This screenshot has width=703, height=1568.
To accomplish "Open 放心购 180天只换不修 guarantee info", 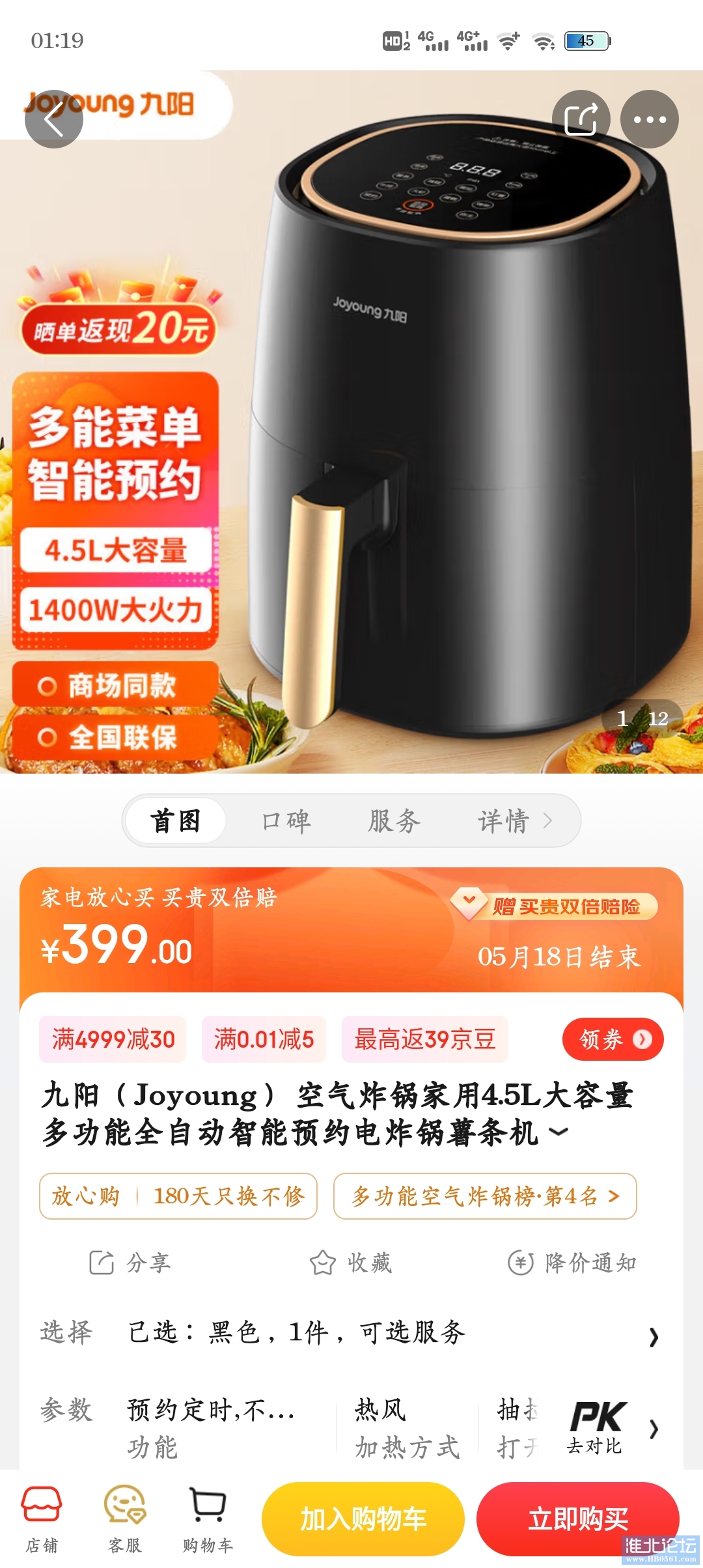I will click(178, 1196).
